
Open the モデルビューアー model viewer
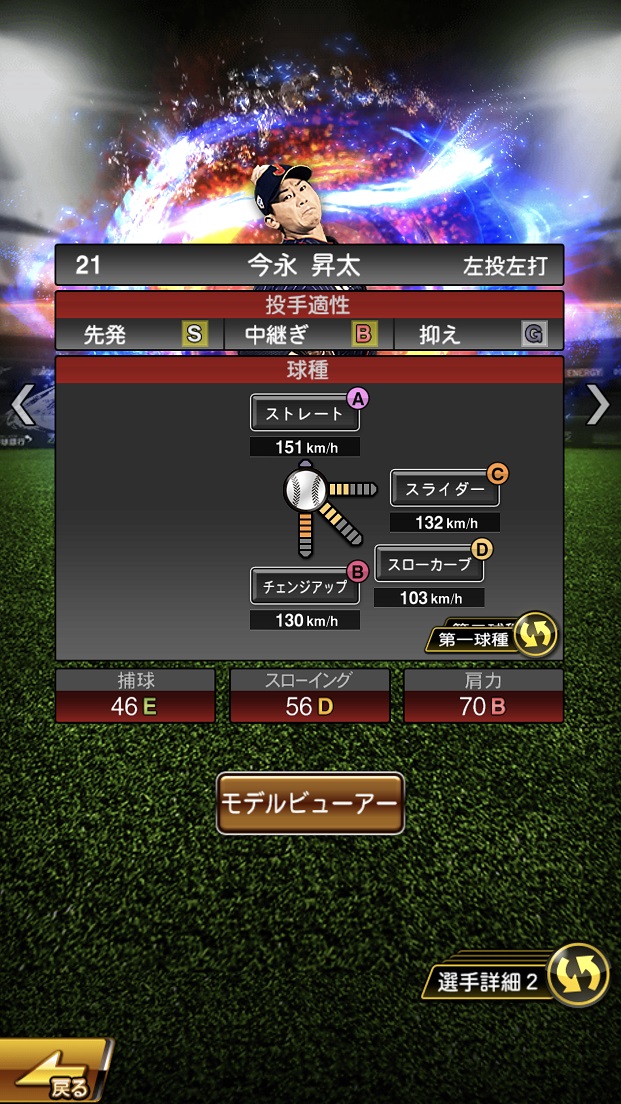click(310, 803)
